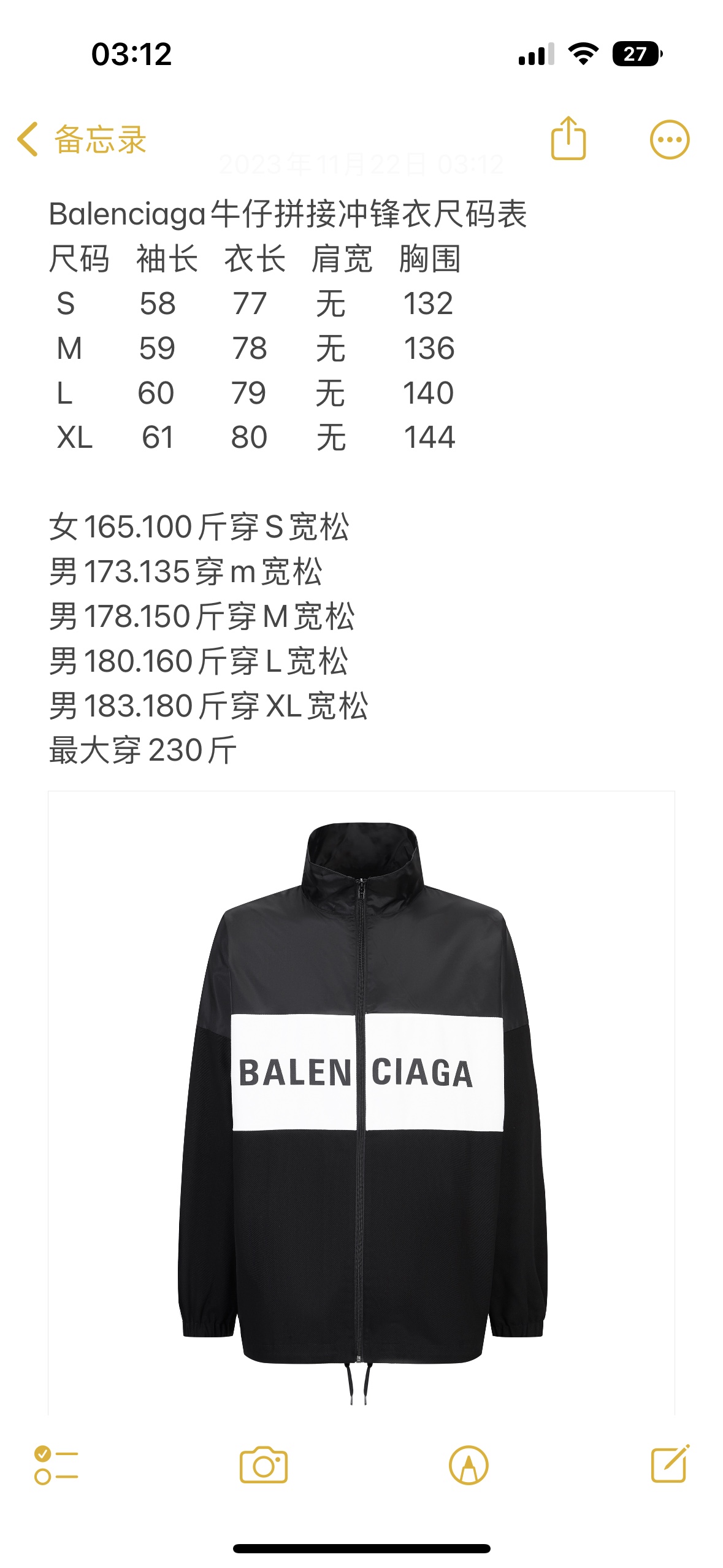Open the markup pen tool
723x1568 pixels.
(x=469, y=1466)
